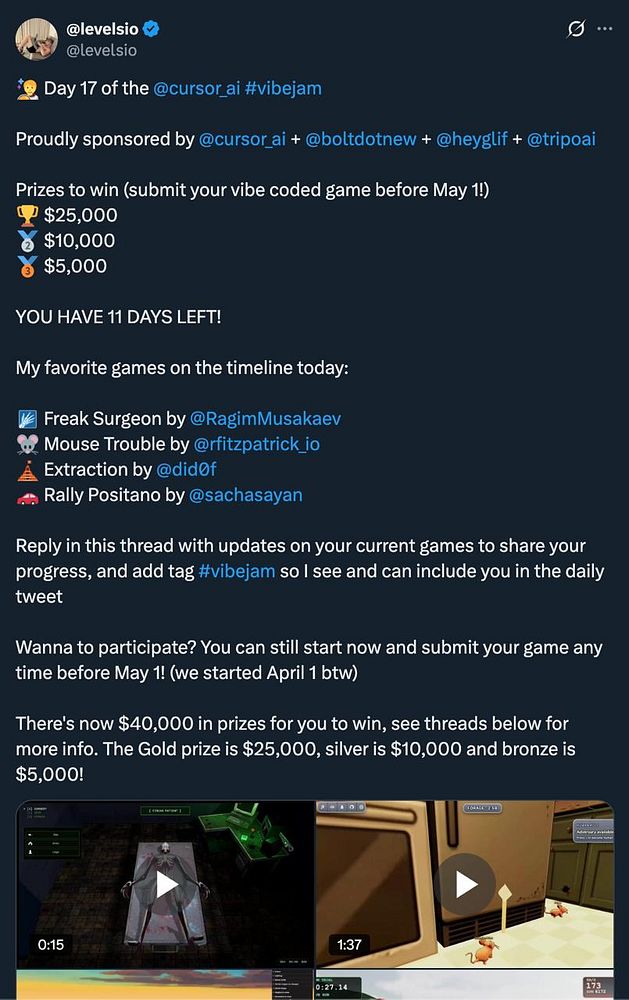View the @tripoai profile
The image size is (629, 1000).
[561, 139]
